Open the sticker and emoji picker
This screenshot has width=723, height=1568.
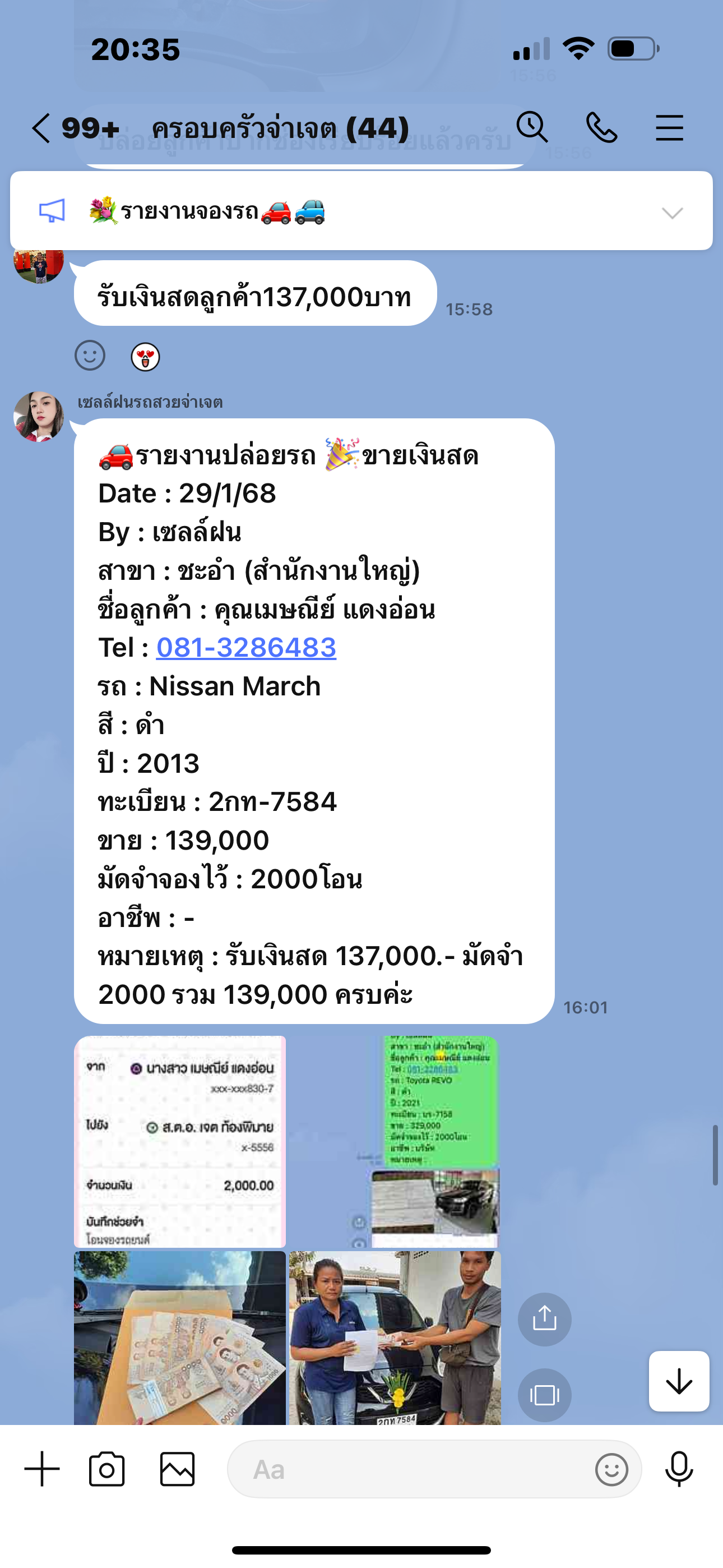point(611,1469)
